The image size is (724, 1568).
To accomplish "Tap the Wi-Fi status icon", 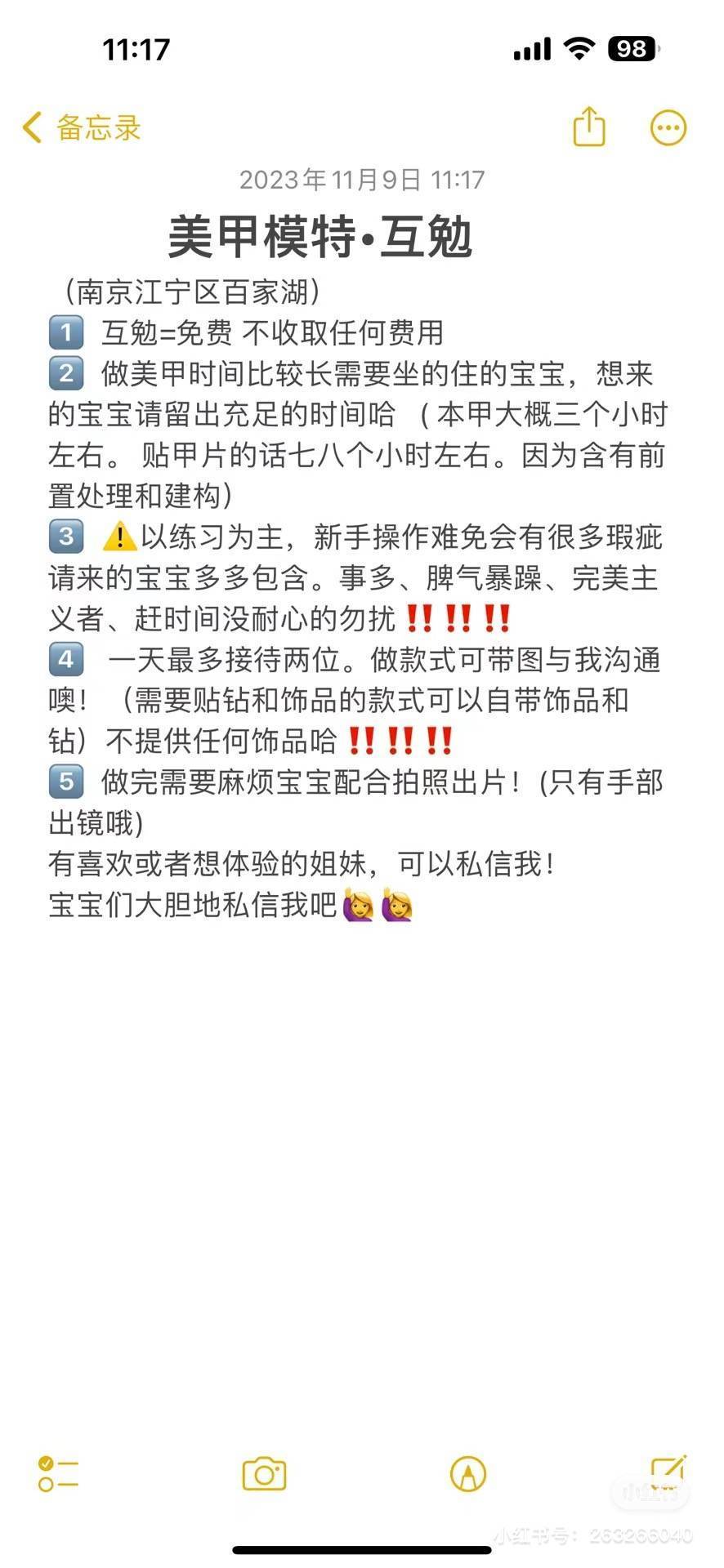I will point(578,48).
